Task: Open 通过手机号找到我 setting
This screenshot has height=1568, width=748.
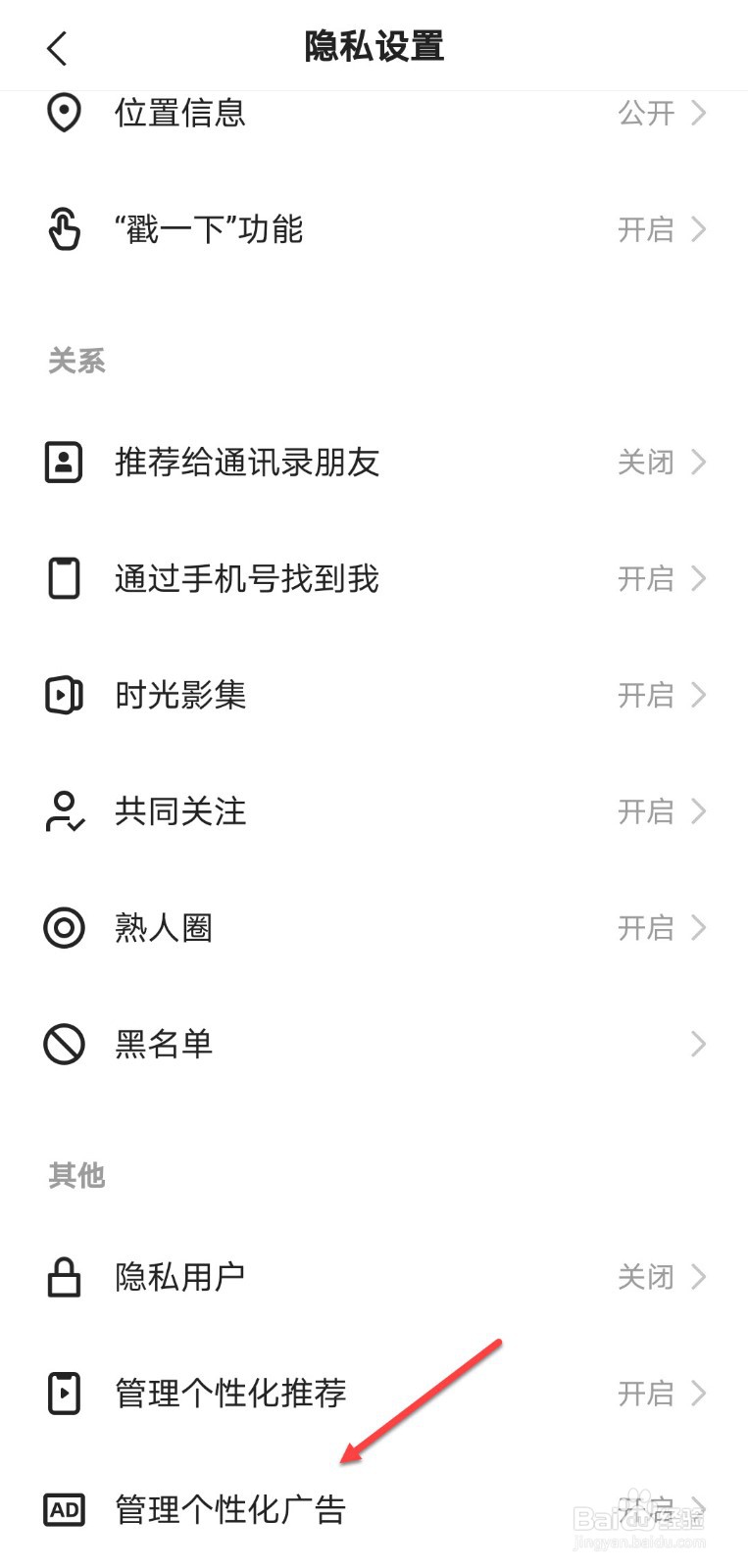Action: point(374,578)
